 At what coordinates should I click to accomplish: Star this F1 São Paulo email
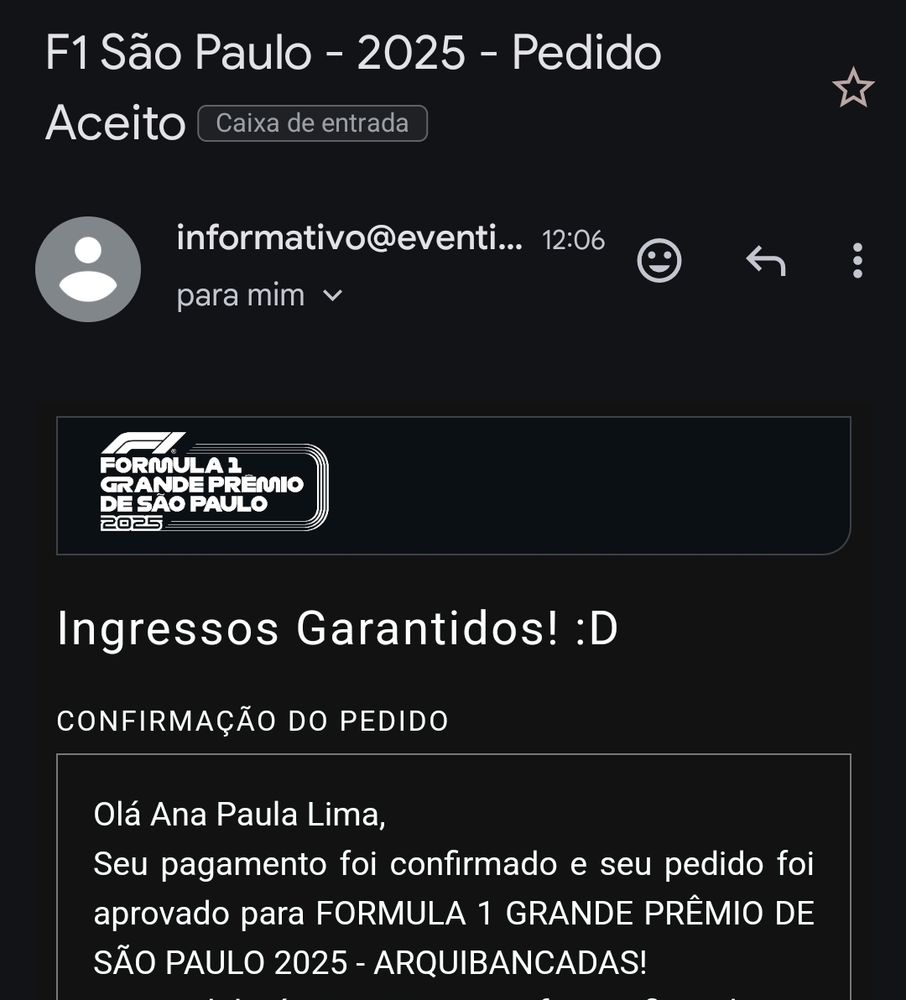(x=853, y=89)
